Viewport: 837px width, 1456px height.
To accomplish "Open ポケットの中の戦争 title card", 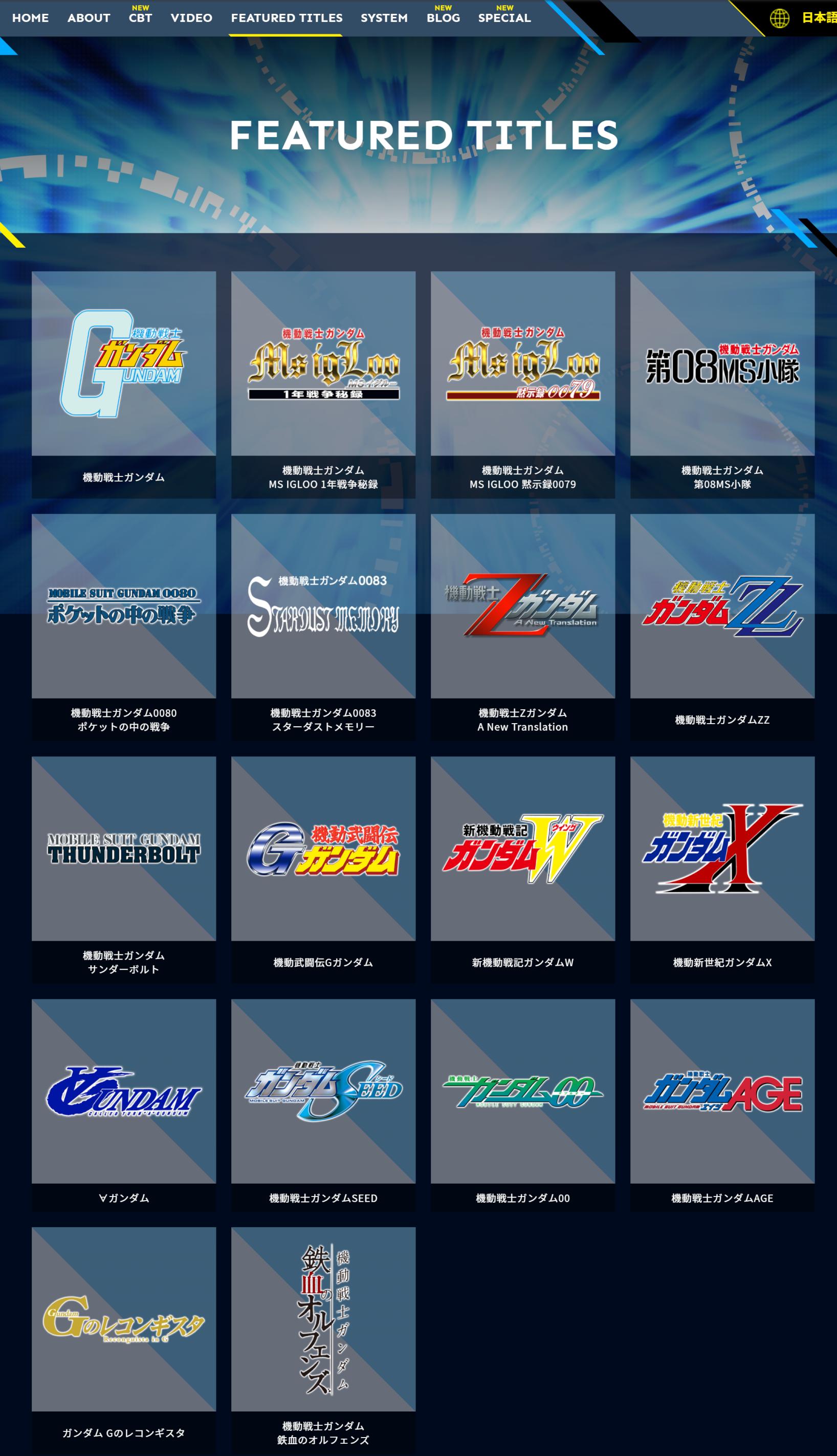I will pyautogui.click(x=124, y=627).
